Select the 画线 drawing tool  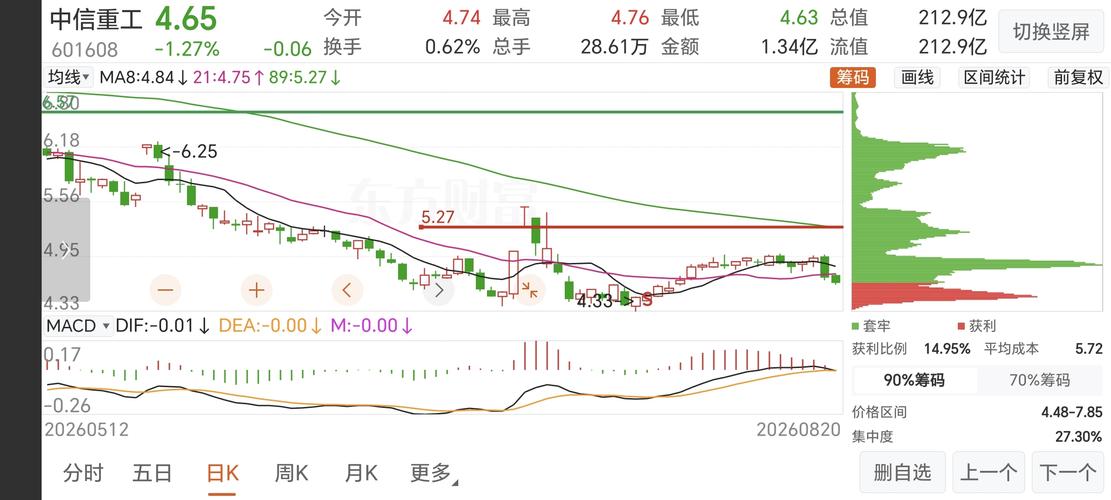click(x=917, y=77)
